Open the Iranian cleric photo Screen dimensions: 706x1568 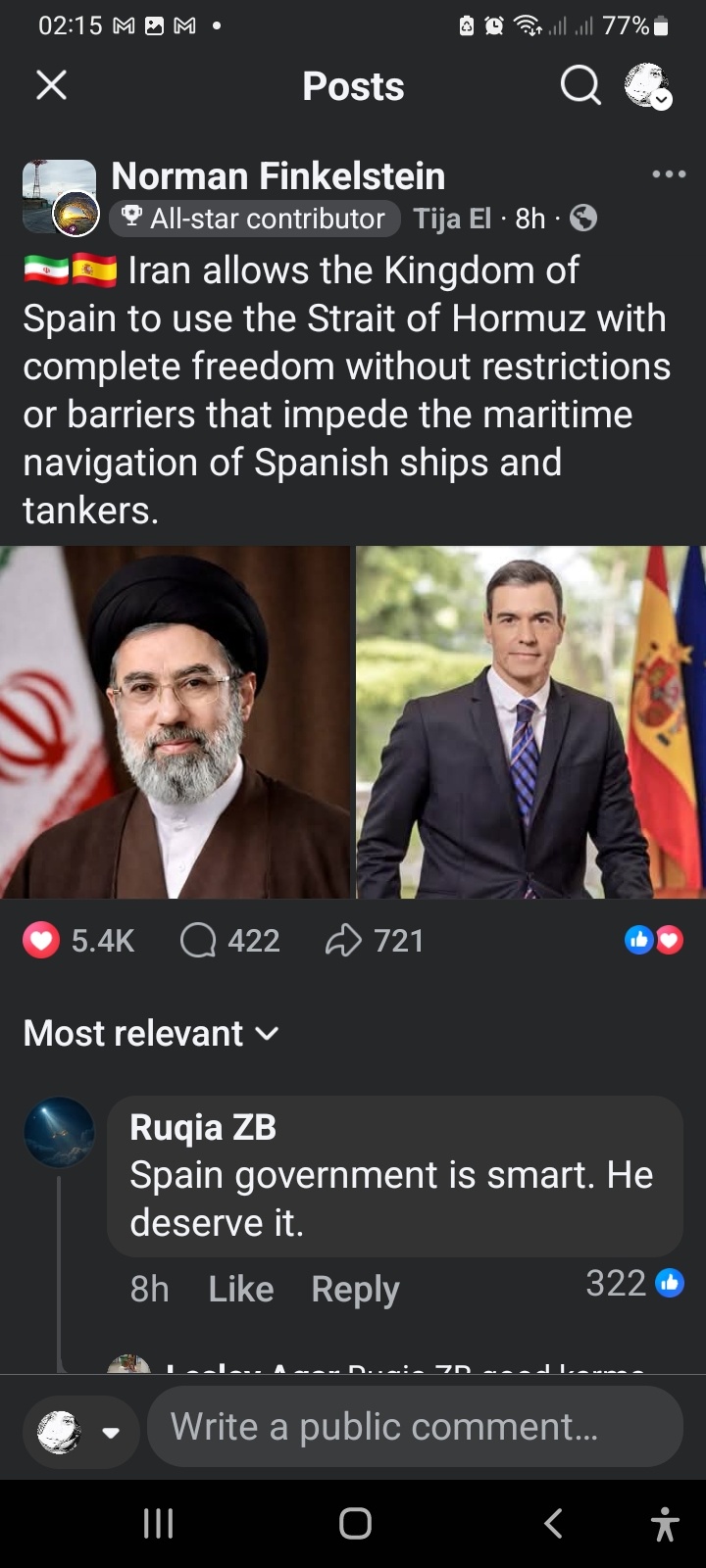click(x=175, y=722)
